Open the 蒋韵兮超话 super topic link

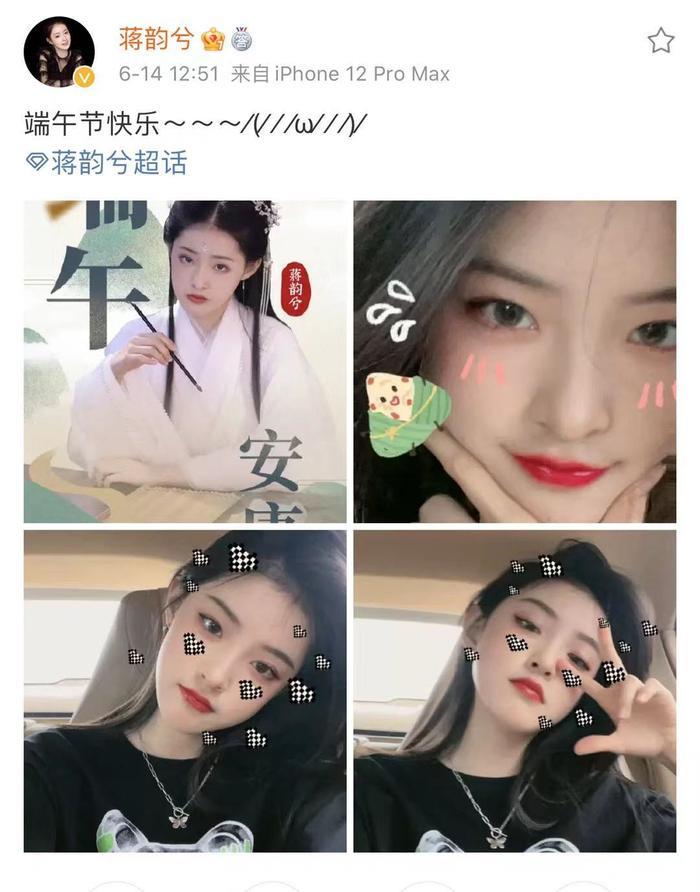click(107, 162)
